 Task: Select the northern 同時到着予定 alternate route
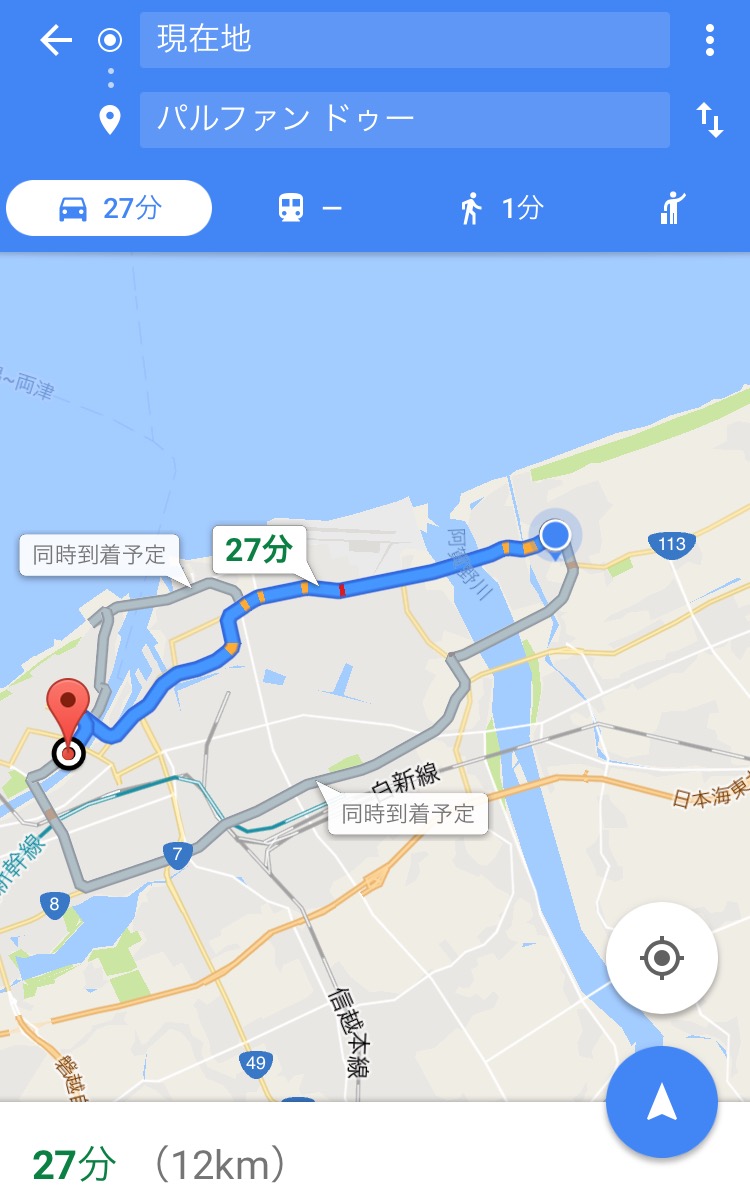pyautogui.click(x=99, y=555)
